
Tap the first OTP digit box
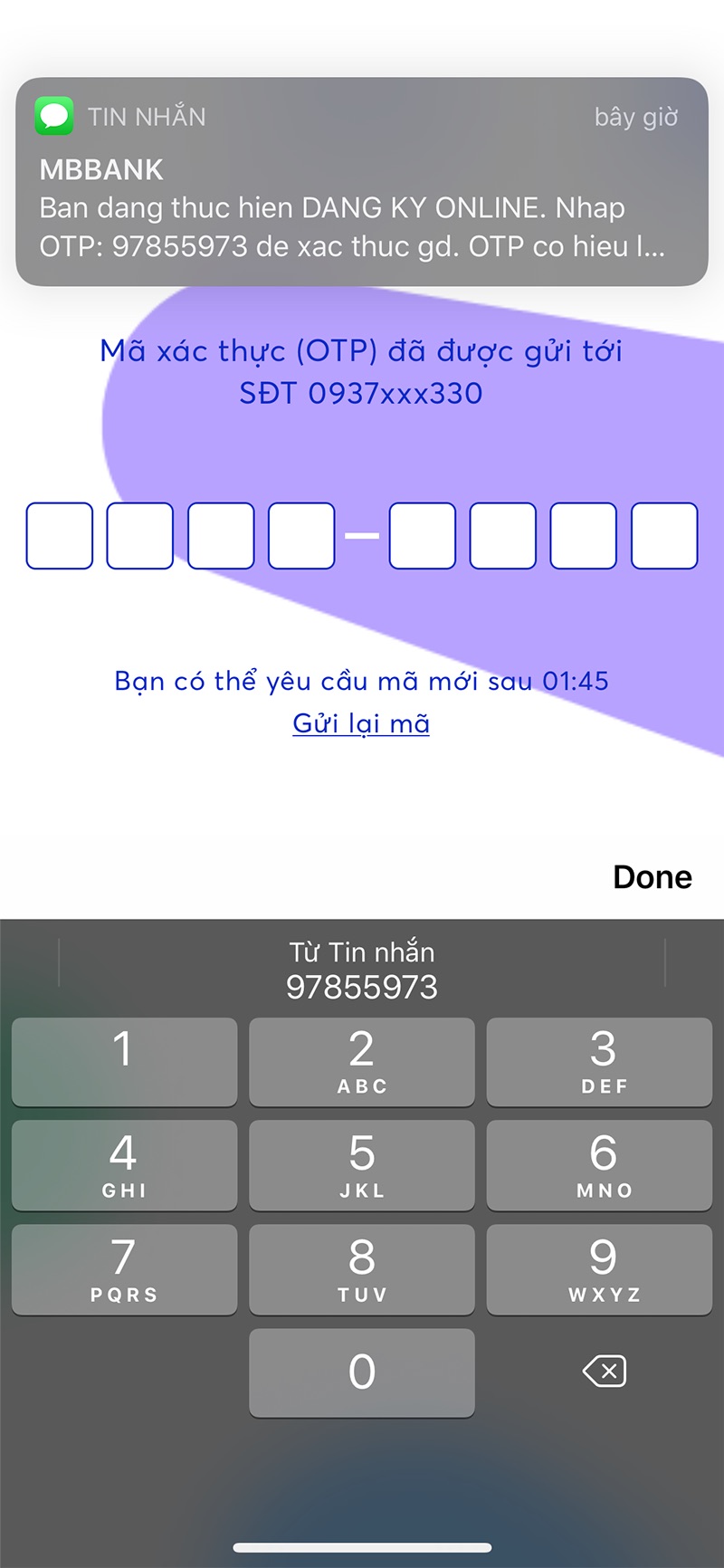60,536
